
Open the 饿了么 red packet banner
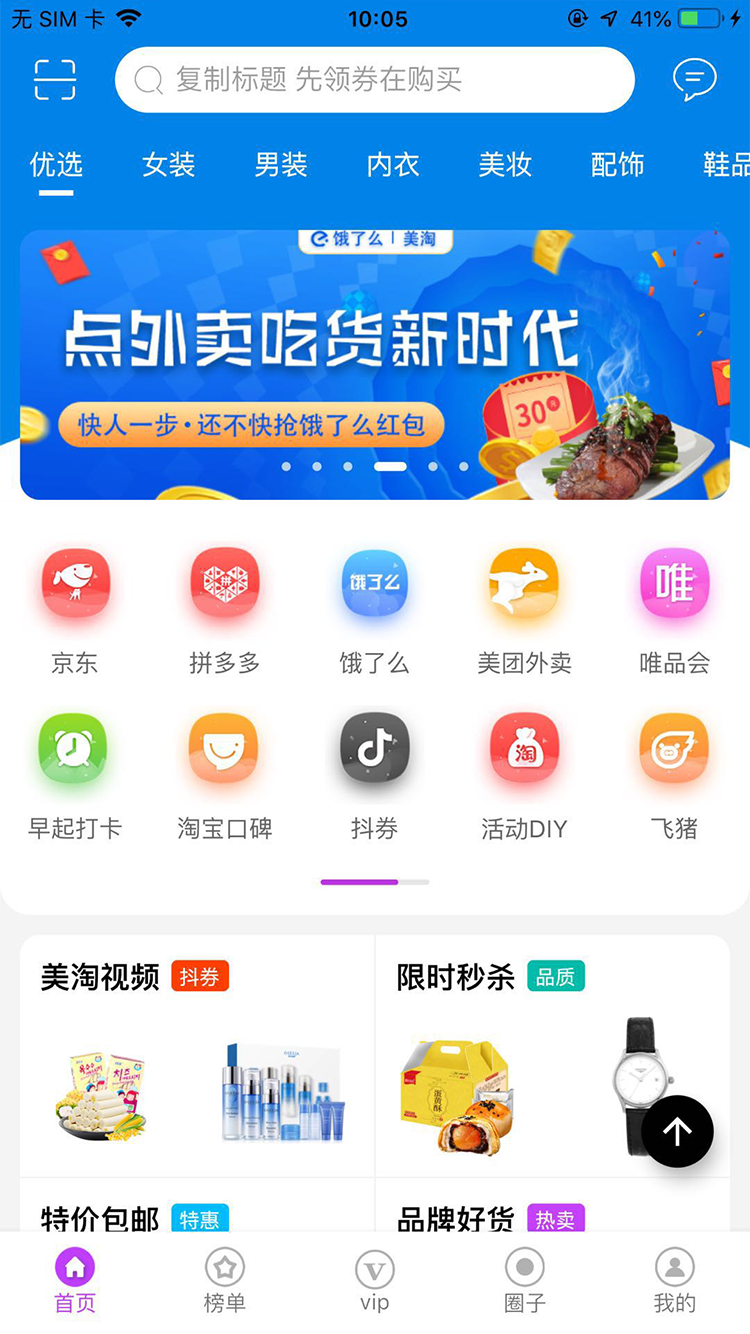pyautogui.click(x=374, y=365)
